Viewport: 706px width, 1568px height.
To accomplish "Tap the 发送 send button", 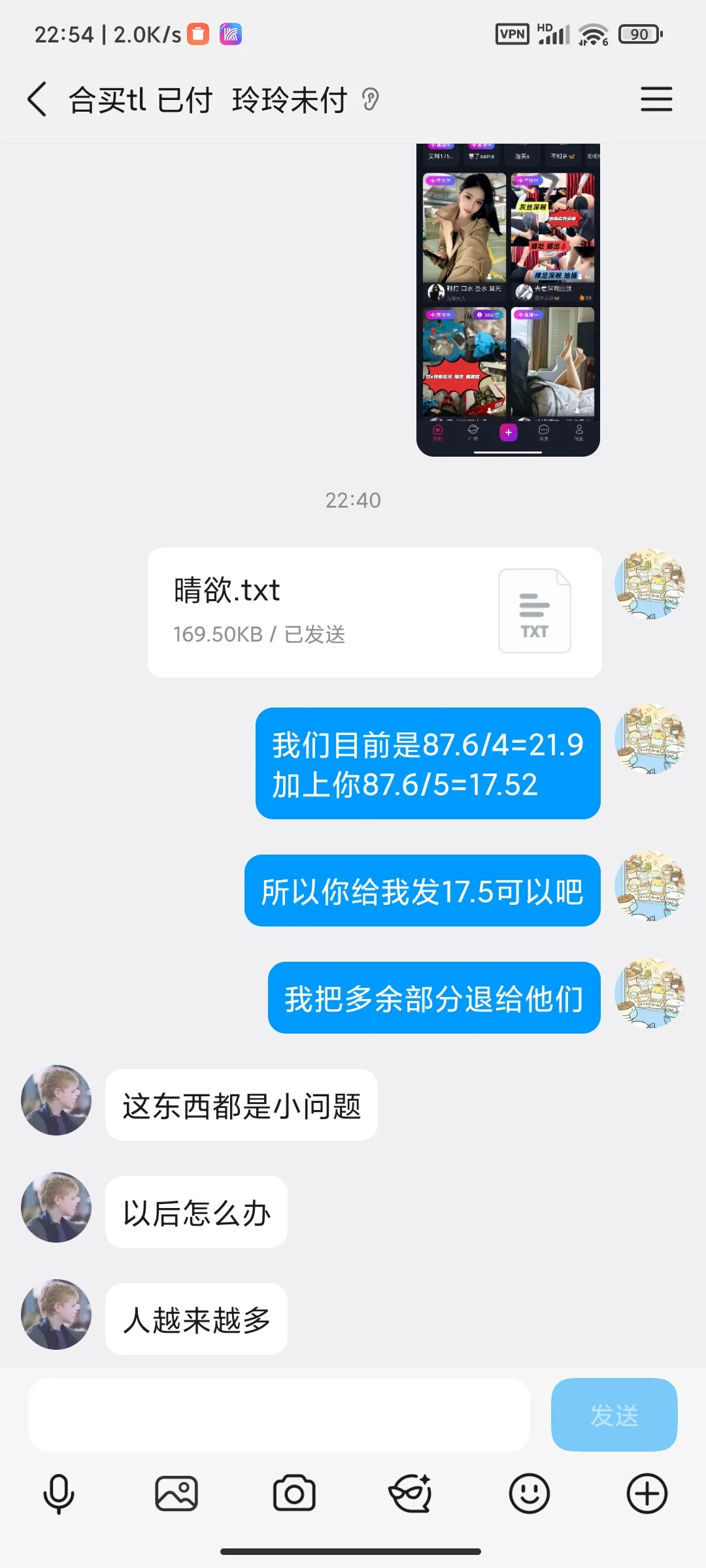I will 614,1415.
